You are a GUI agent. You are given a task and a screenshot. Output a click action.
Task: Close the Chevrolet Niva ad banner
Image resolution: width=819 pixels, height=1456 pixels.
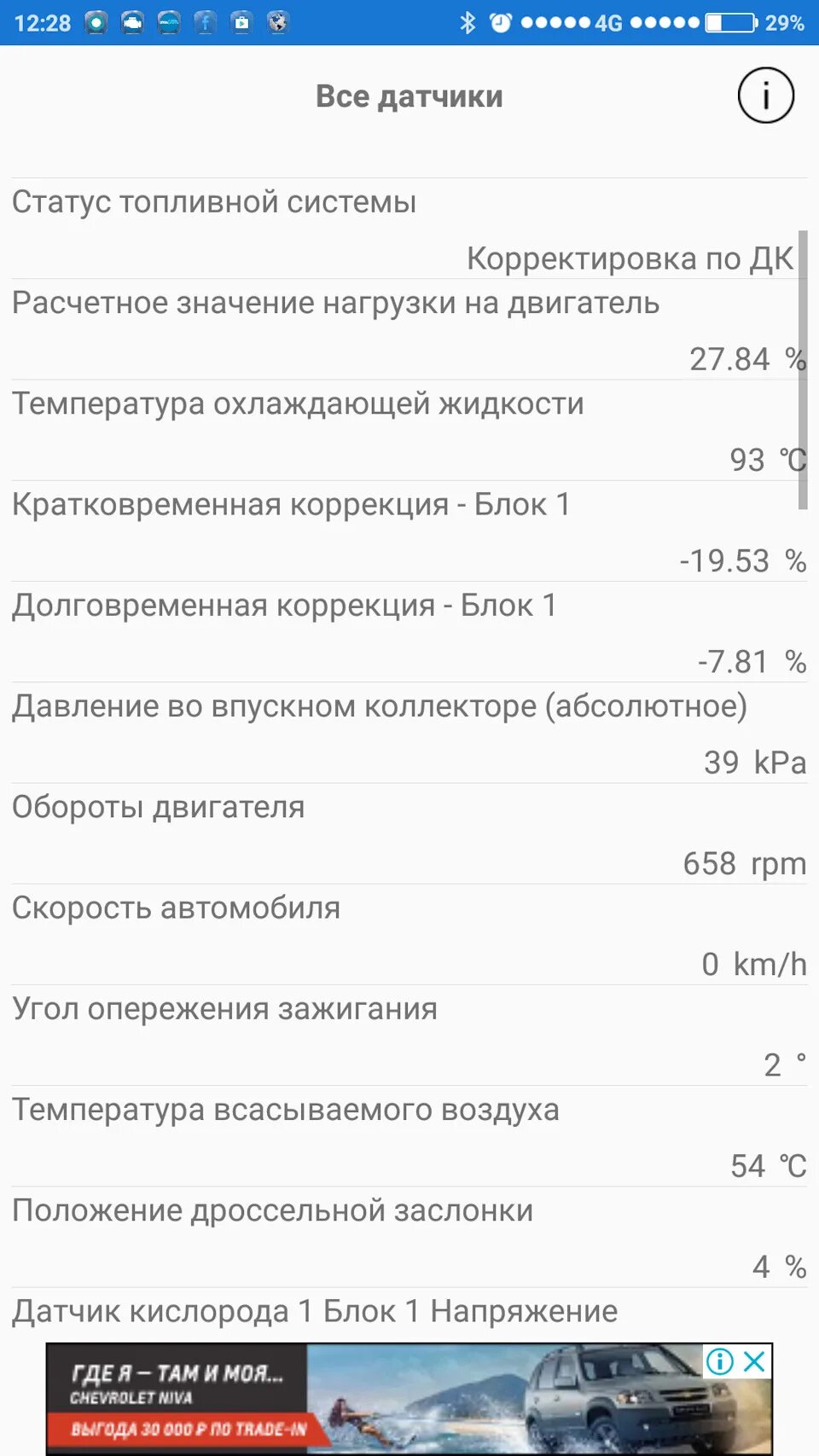[754, 1361]
